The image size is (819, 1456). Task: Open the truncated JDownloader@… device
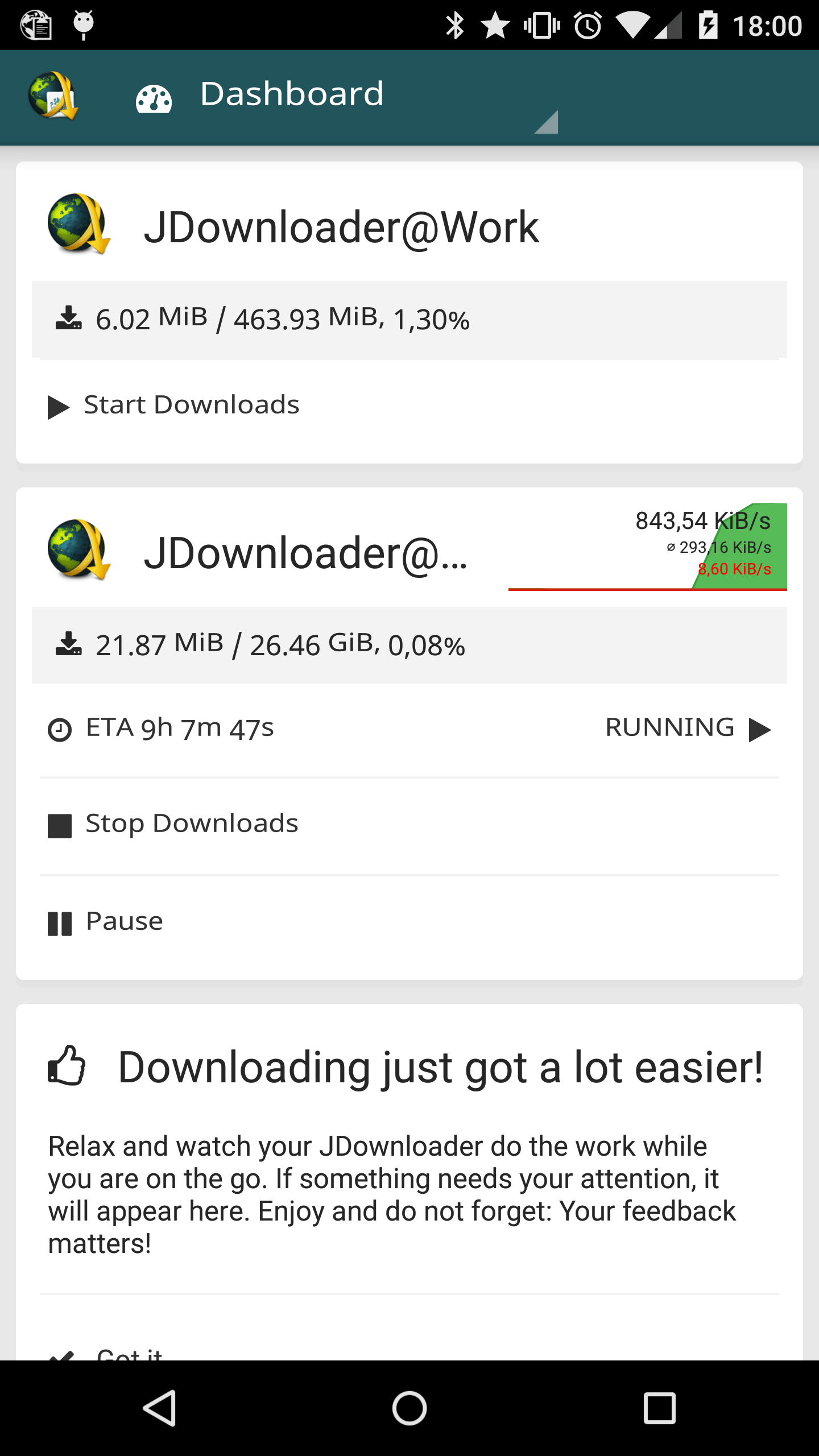pyautogui.click(x=306, y=553)
